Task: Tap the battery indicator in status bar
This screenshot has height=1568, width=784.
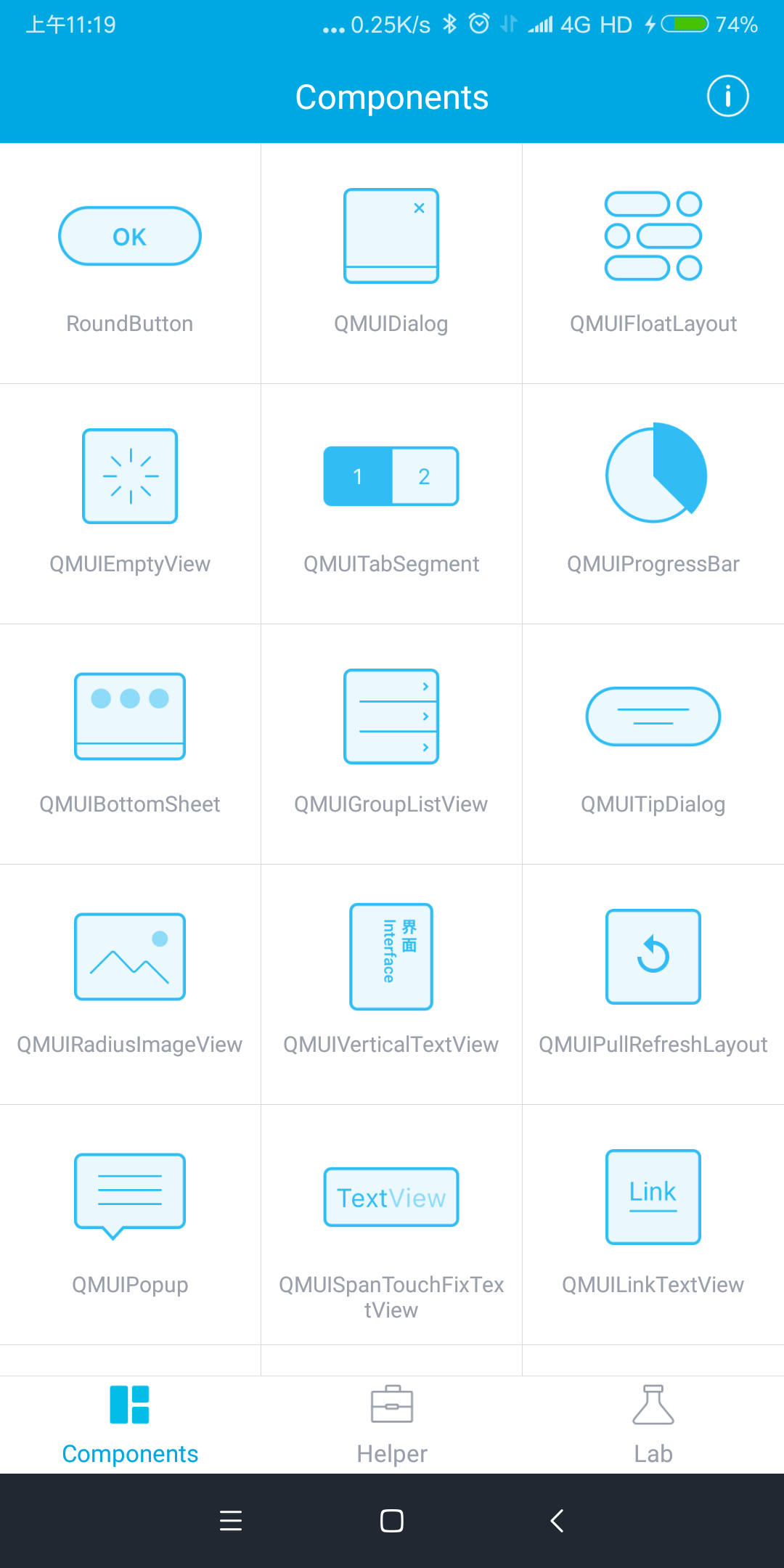Action: tap(685, 23)
